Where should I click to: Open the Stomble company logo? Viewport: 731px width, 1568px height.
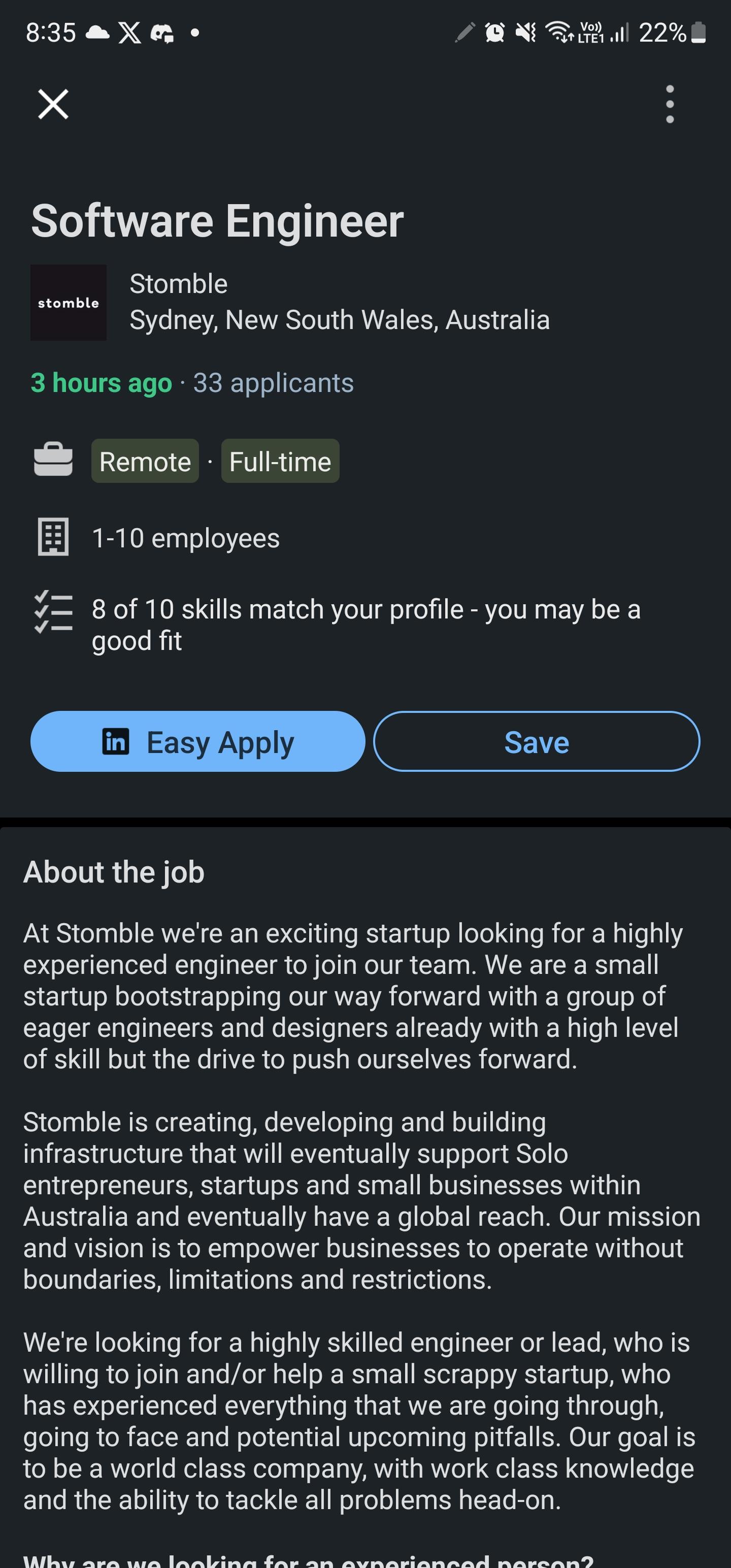pos(68,303)
